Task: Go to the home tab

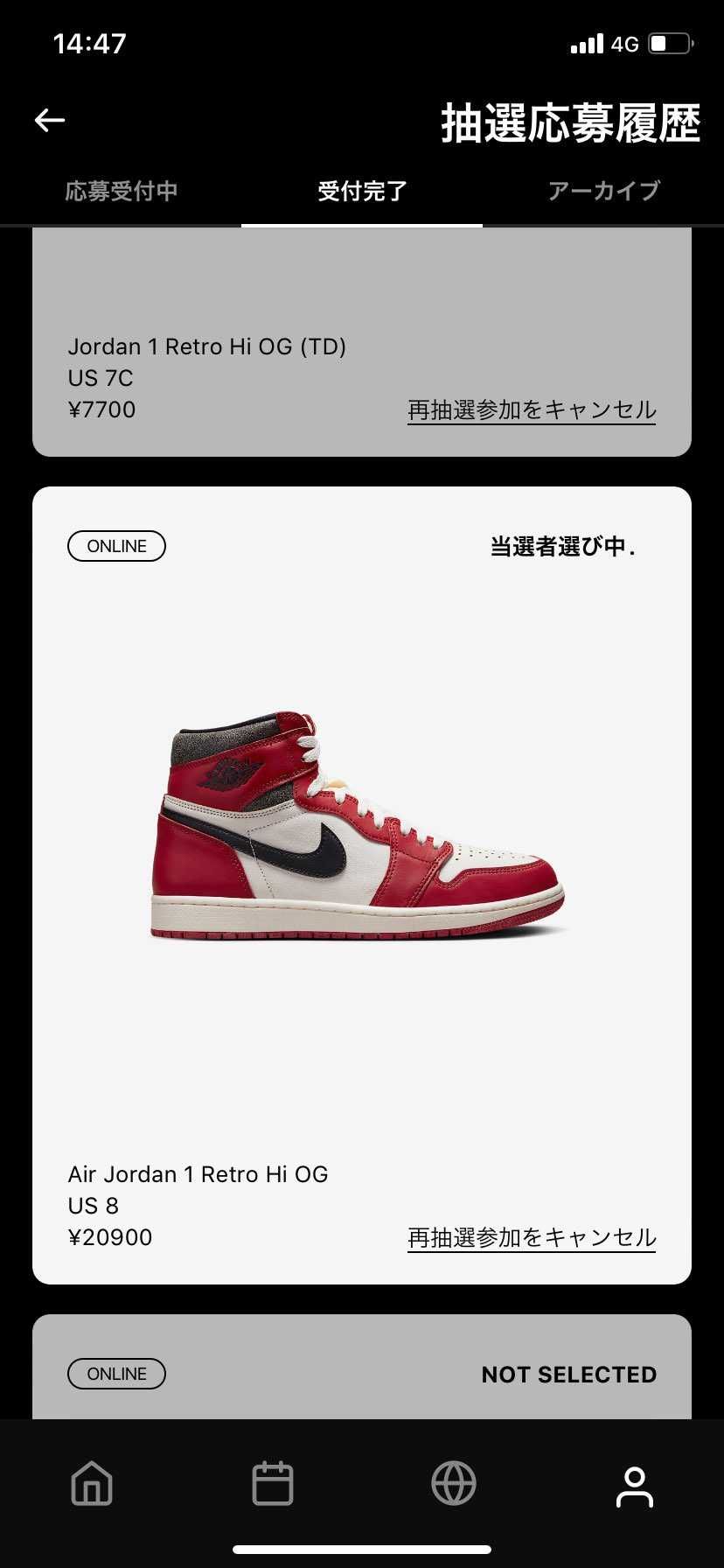Action: pyautogui.click(x=92, y=1484)
